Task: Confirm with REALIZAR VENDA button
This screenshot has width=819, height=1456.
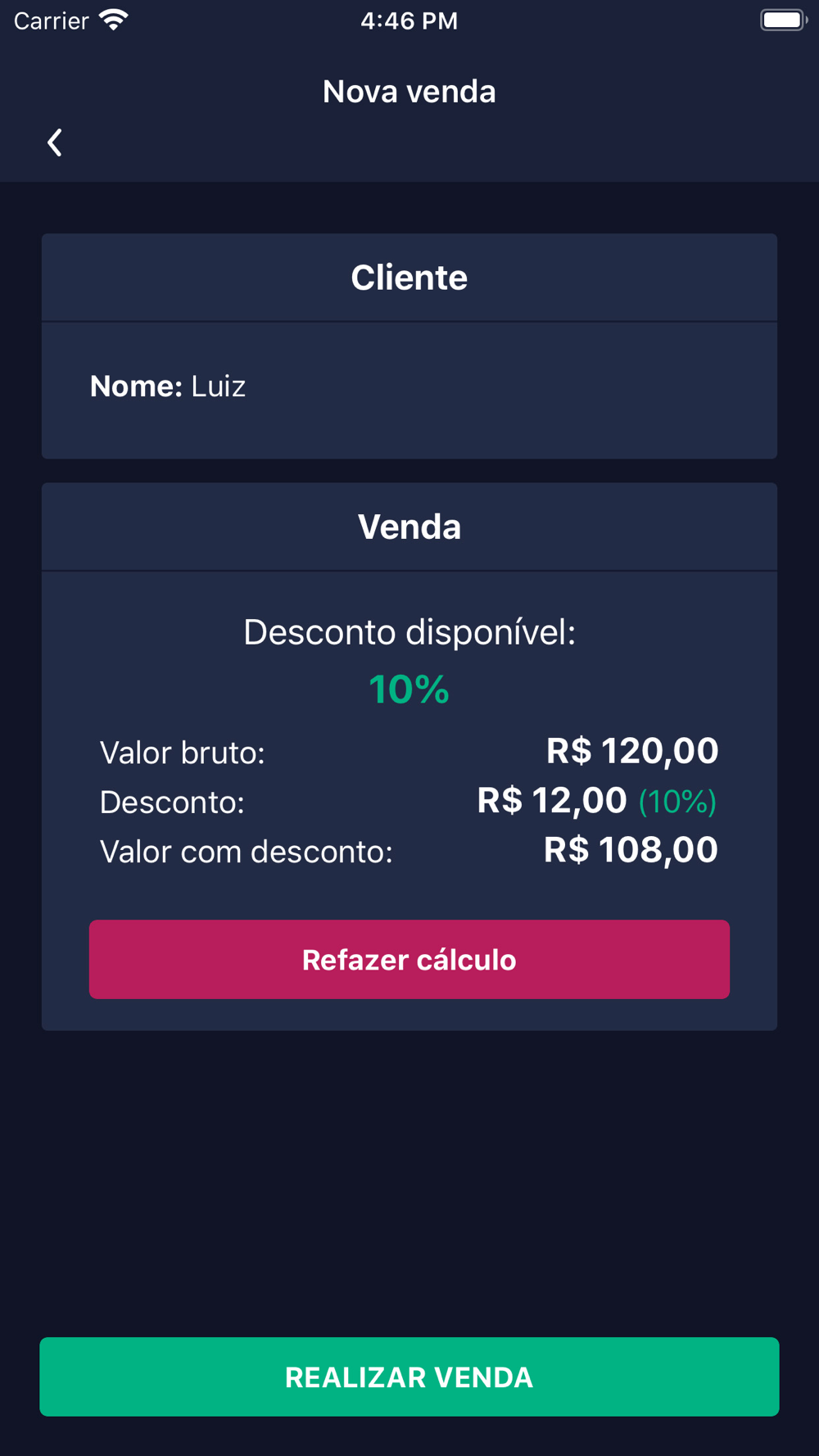Action: (x=409, y=1377)
